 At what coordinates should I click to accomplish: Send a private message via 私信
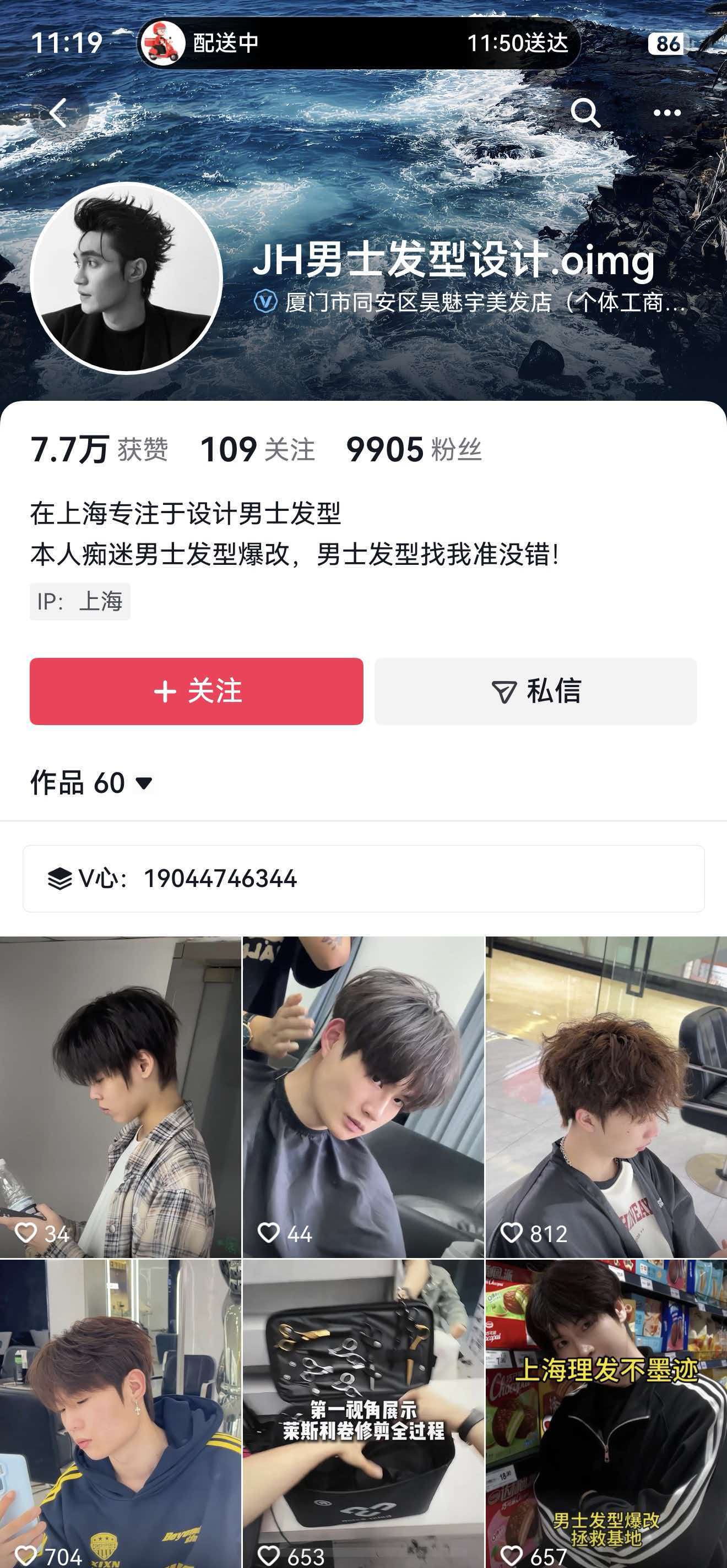click(x=536, y=691)
